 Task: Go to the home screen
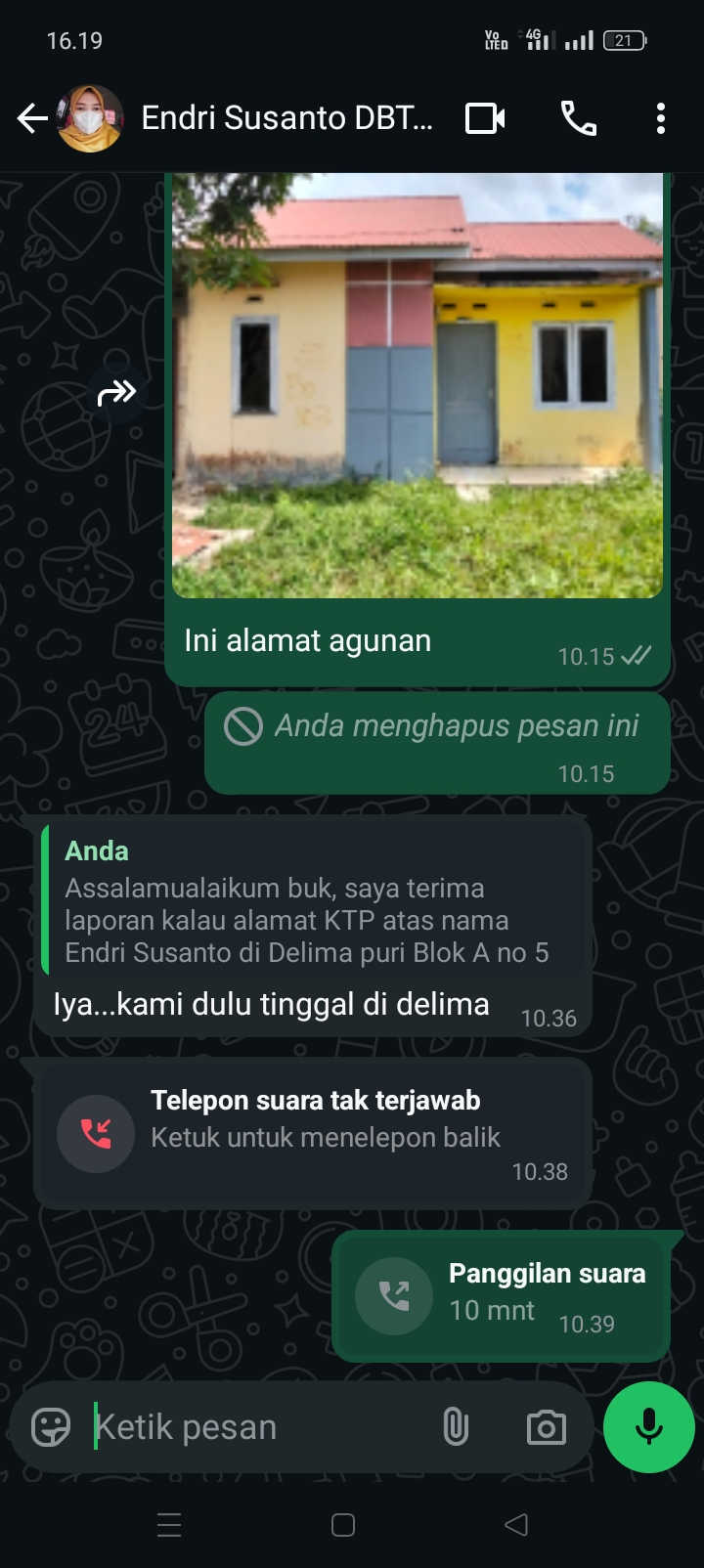343,1525
